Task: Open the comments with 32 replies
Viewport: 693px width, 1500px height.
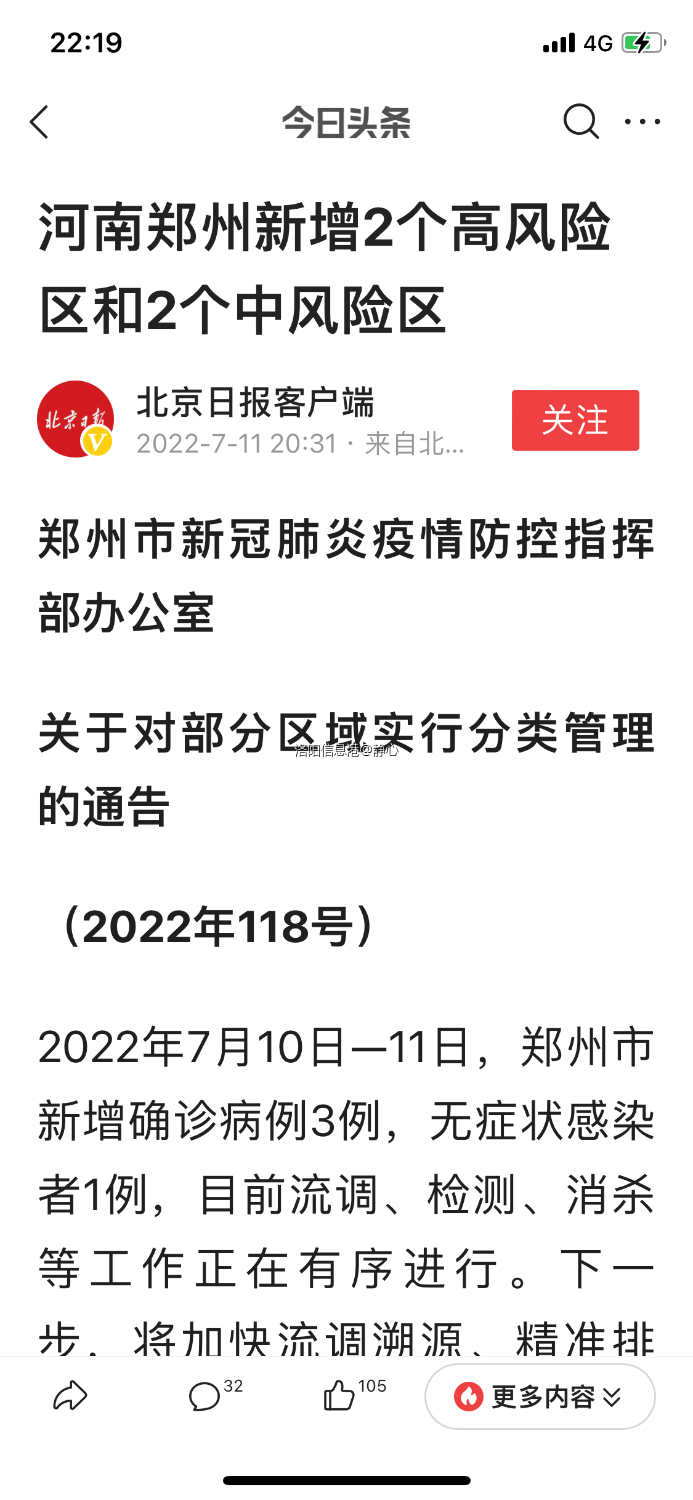Action: click(x=206, y=1396)
